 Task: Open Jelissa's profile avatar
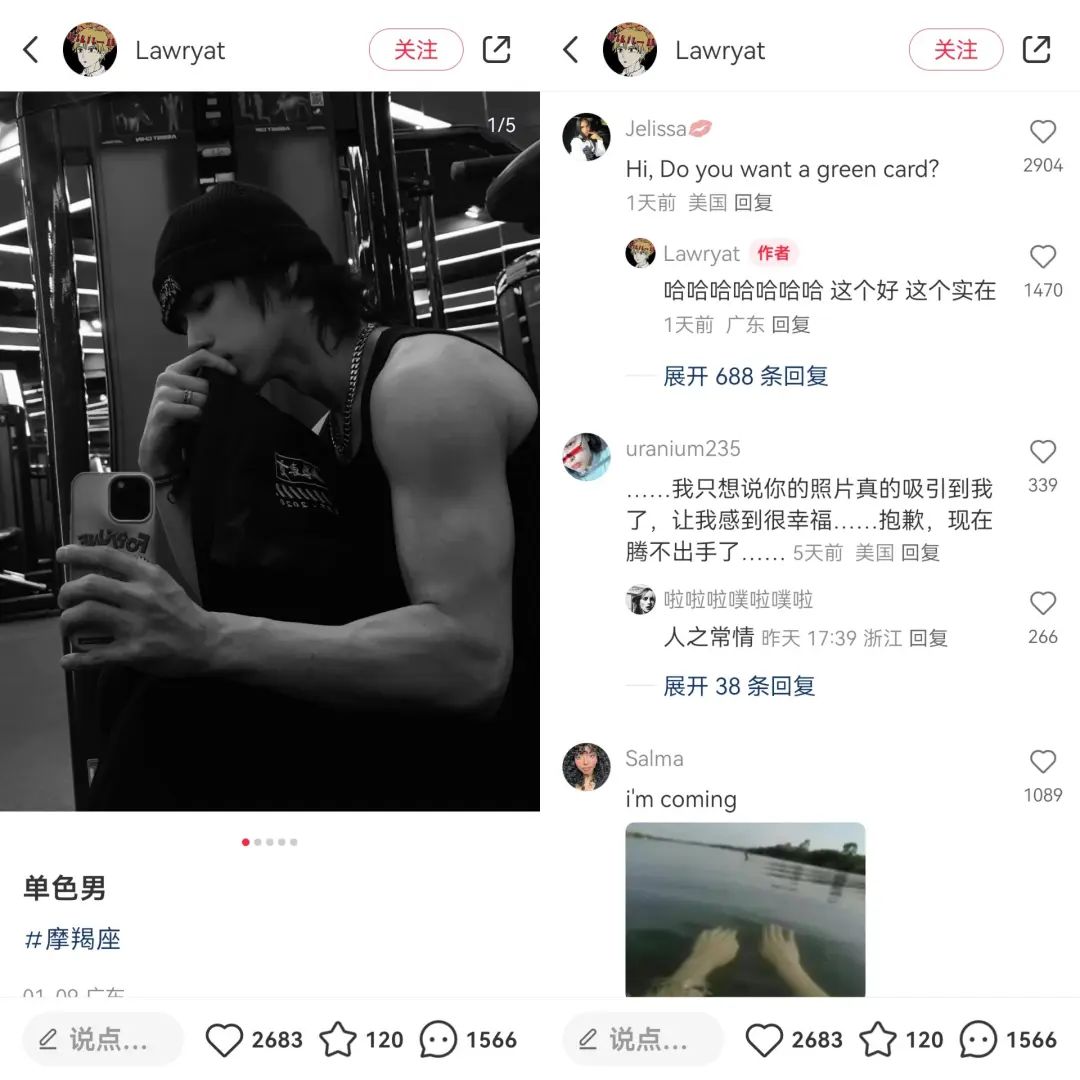pos(587,137)
